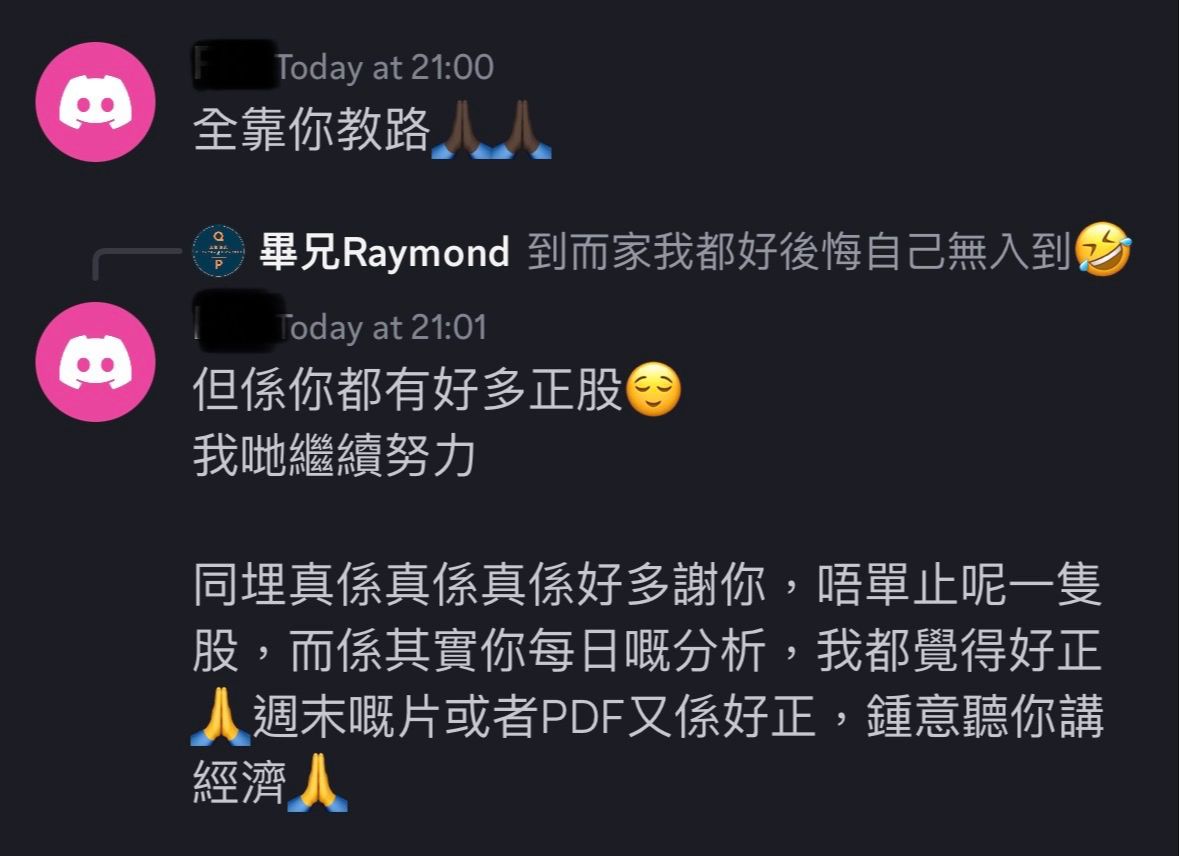Open avatar of the 21:00 message sender
Screen dimensions: 1179x856
pyautogui.click(x=96, y=102)
